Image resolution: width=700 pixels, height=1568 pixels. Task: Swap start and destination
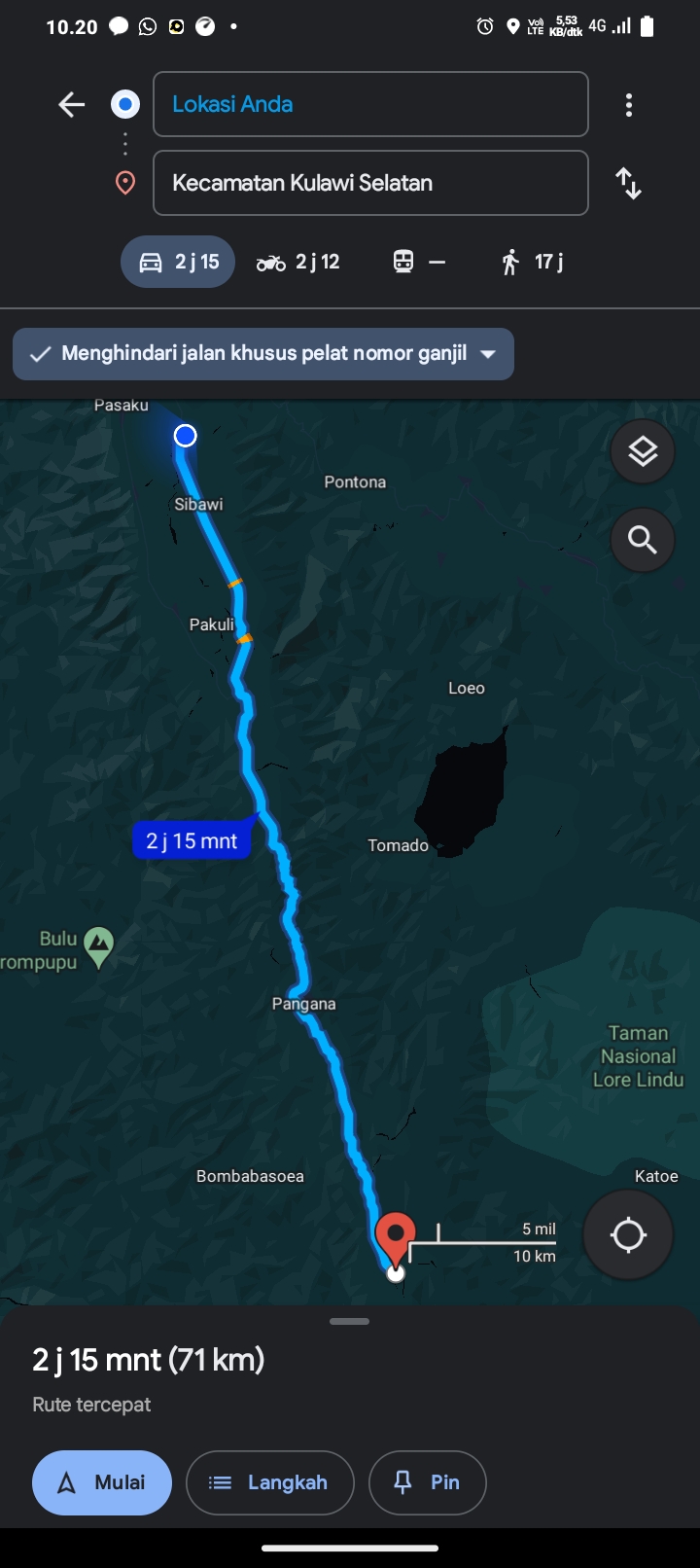(629, 183)
